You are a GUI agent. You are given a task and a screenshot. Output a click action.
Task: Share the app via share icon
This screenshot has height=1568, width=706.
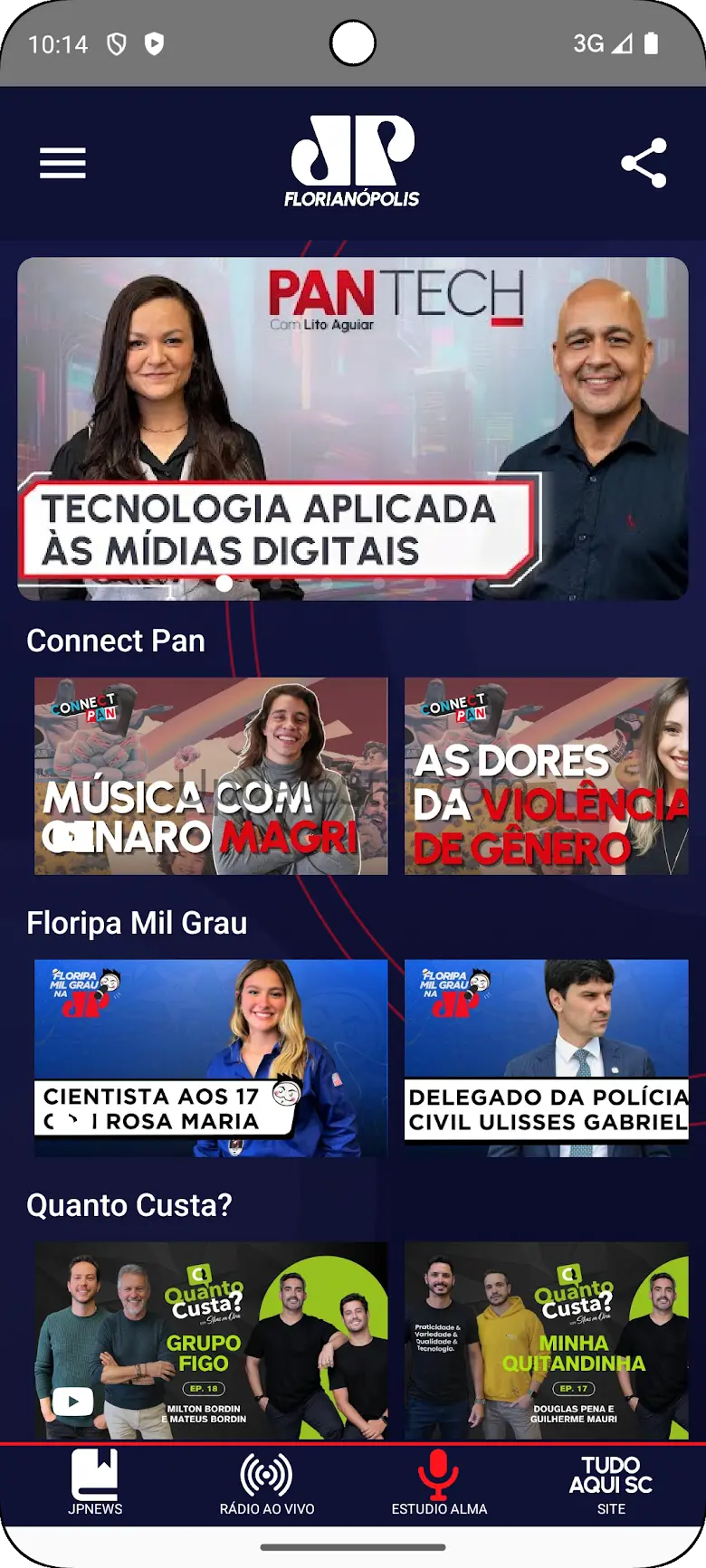pos(644,164)
